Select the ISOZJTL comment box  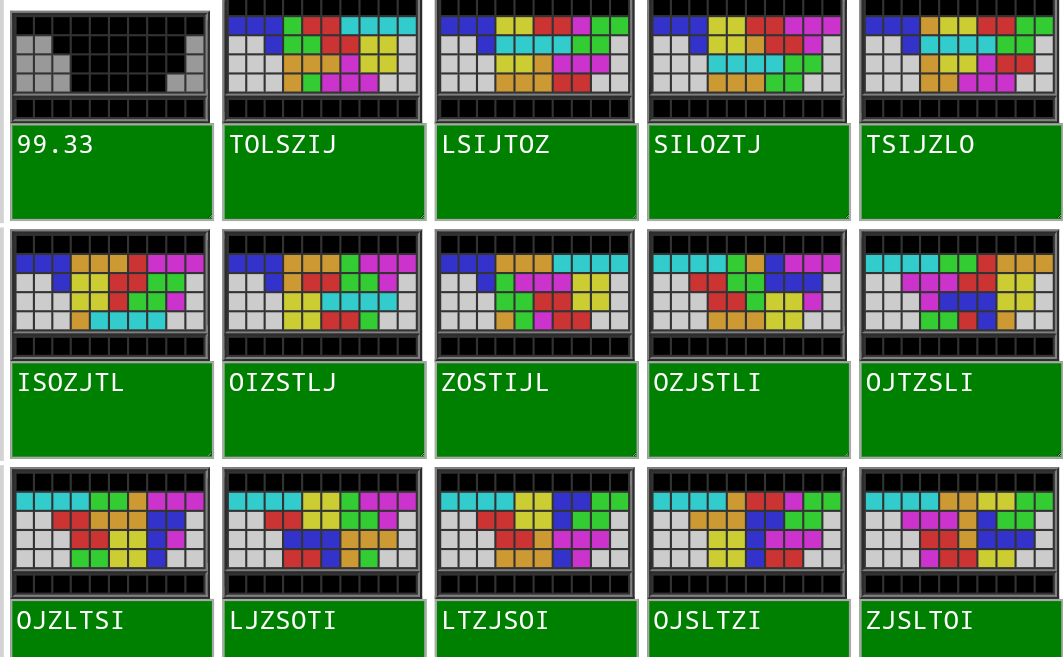(111, 409)
